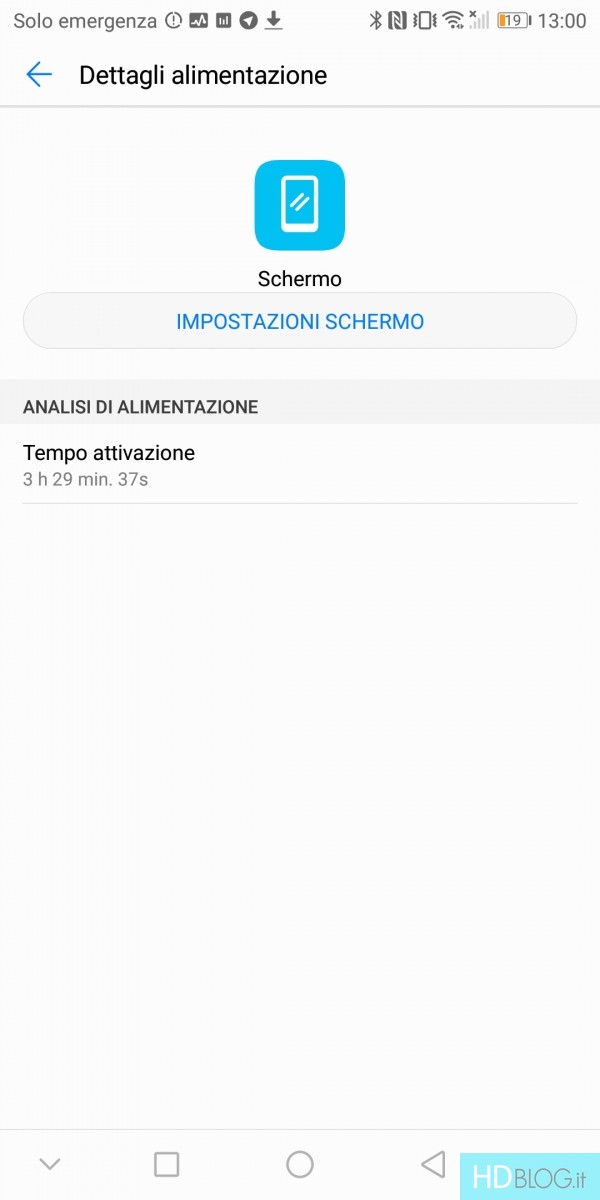
Task: Hide the navigation bar with the down chevron
Action: coord(49,1164)
